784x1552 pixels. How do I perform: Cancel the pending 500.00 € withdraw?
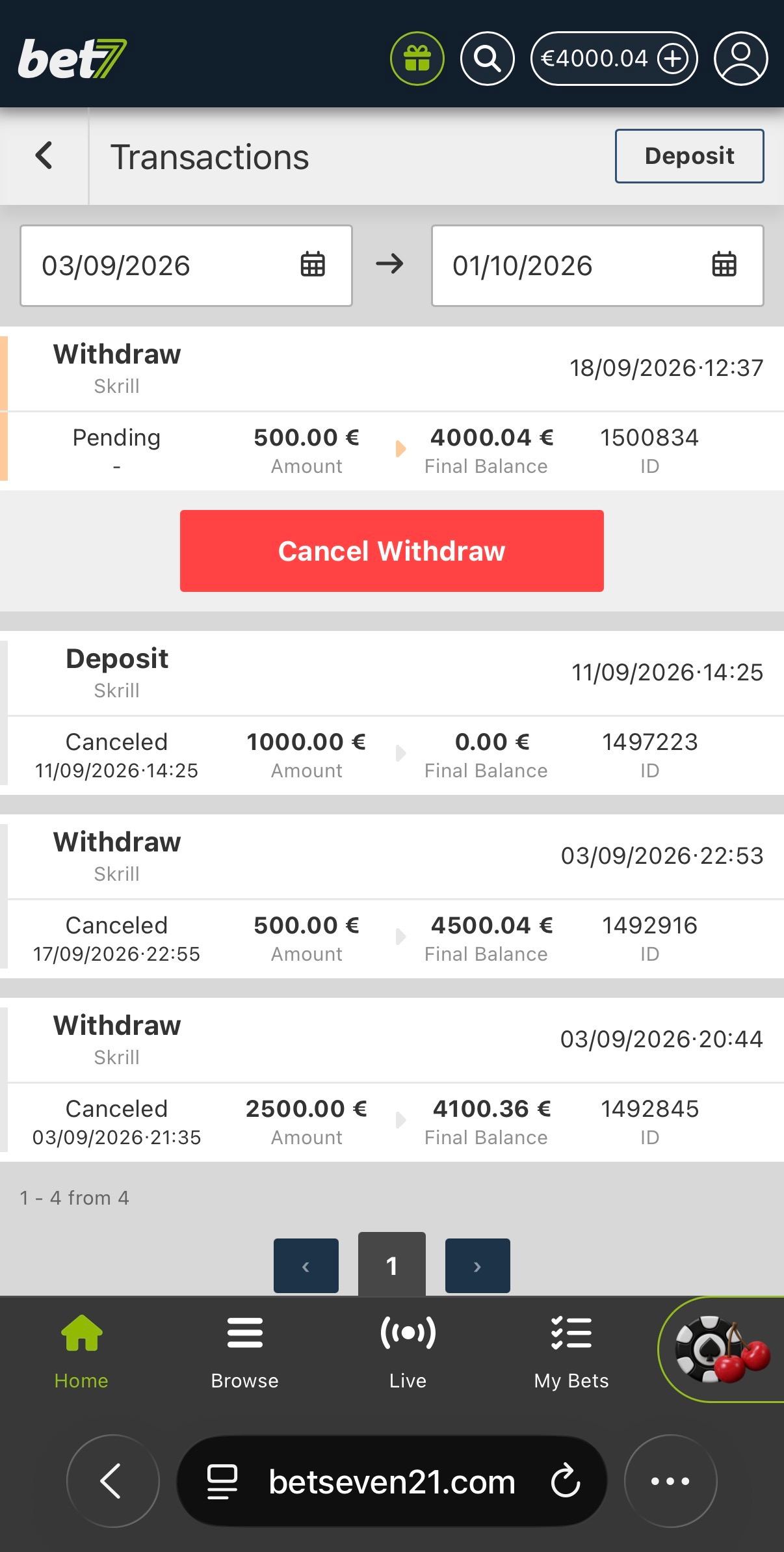pos(392,551)
